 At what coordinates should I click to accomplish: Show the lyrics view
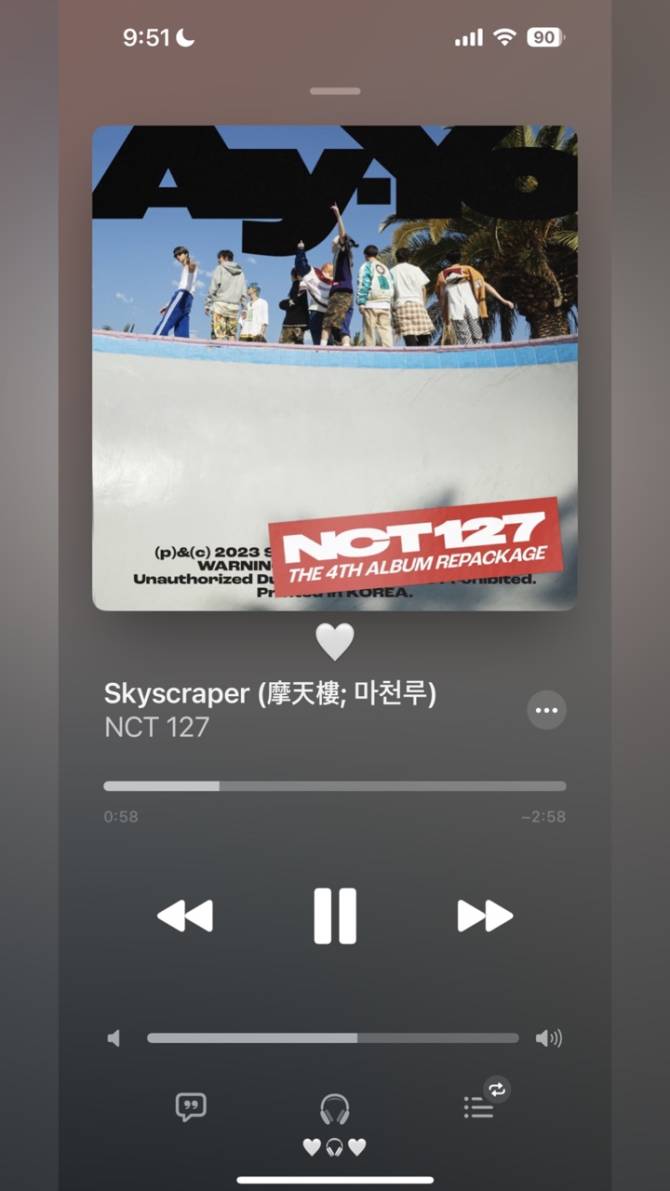click(190, 1107)
